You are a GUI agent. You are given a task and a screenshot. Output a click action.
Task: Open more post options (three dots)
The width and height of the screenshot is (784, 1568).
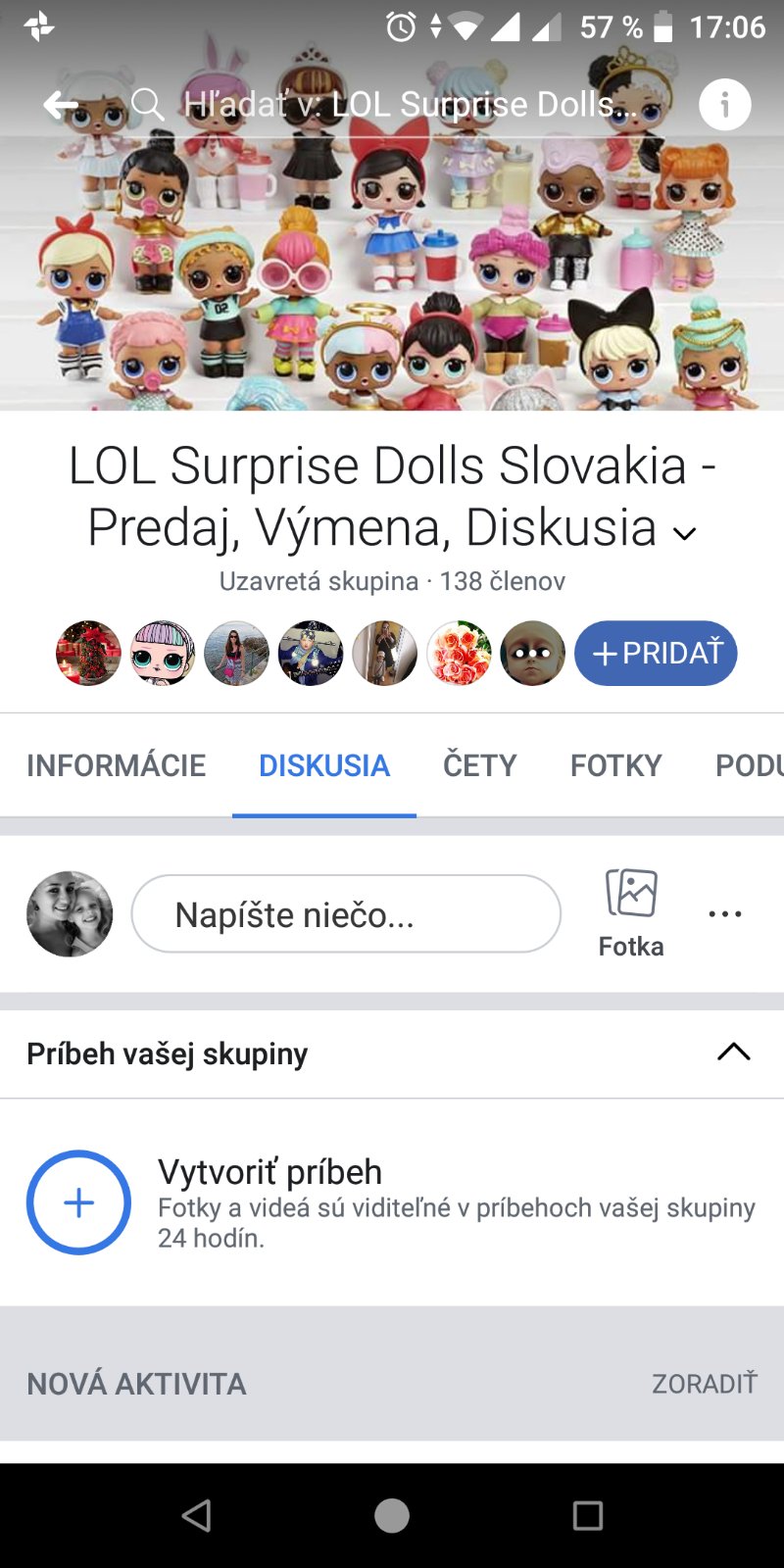coord(724,913)
